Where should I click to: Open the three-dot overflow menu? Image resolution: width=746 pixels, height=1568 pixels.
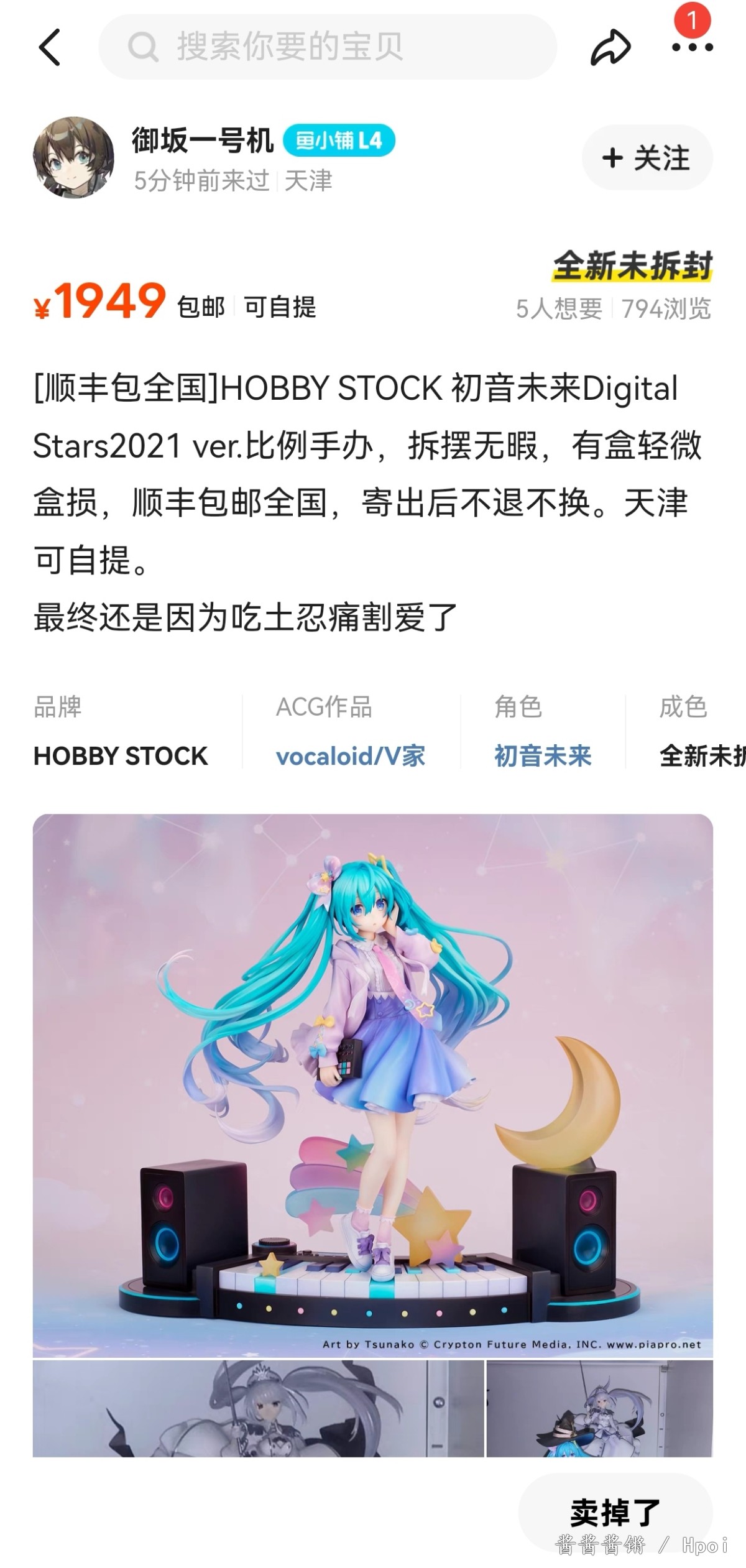pyautogui.click(x=692, y=47)
